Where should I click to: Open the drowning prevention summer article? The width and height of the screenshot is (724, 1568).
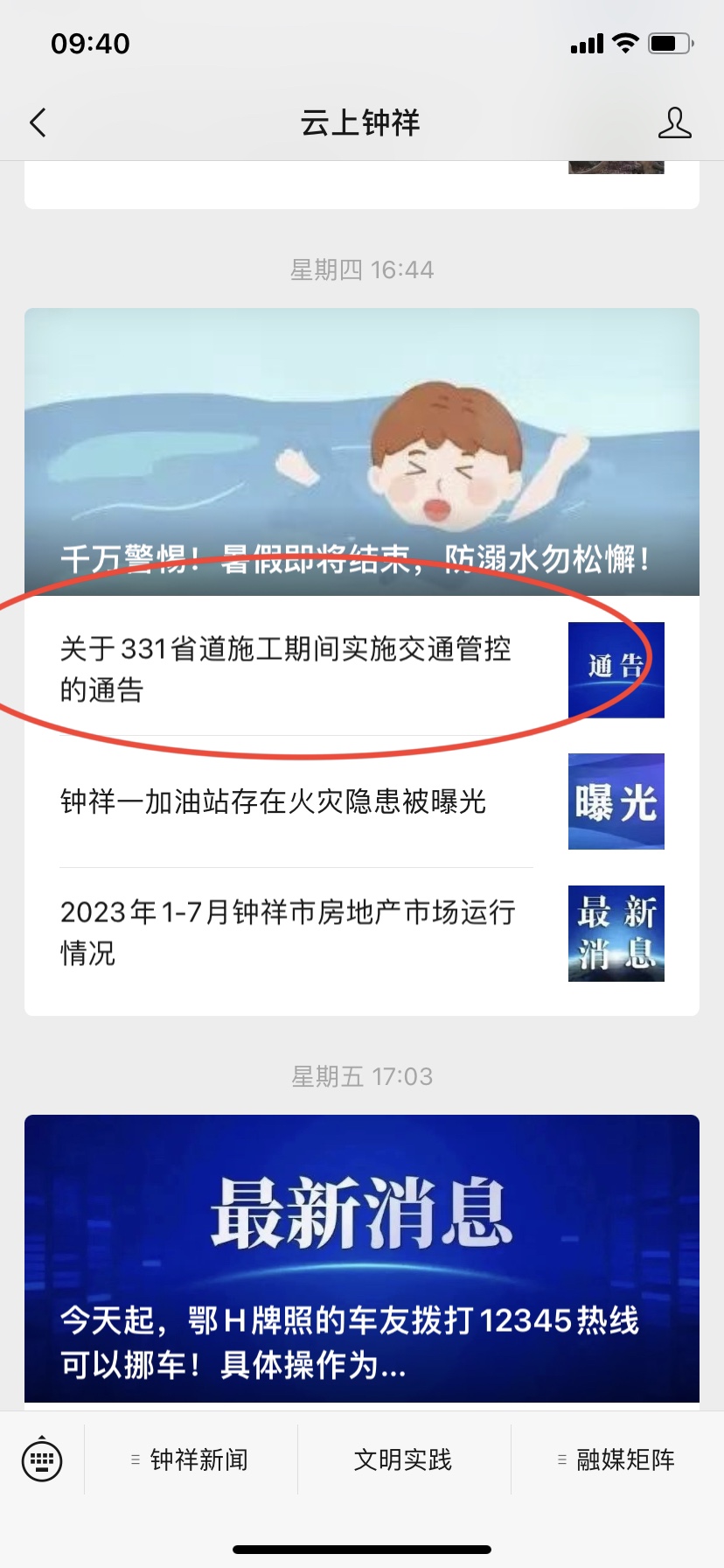coord(362,451)
